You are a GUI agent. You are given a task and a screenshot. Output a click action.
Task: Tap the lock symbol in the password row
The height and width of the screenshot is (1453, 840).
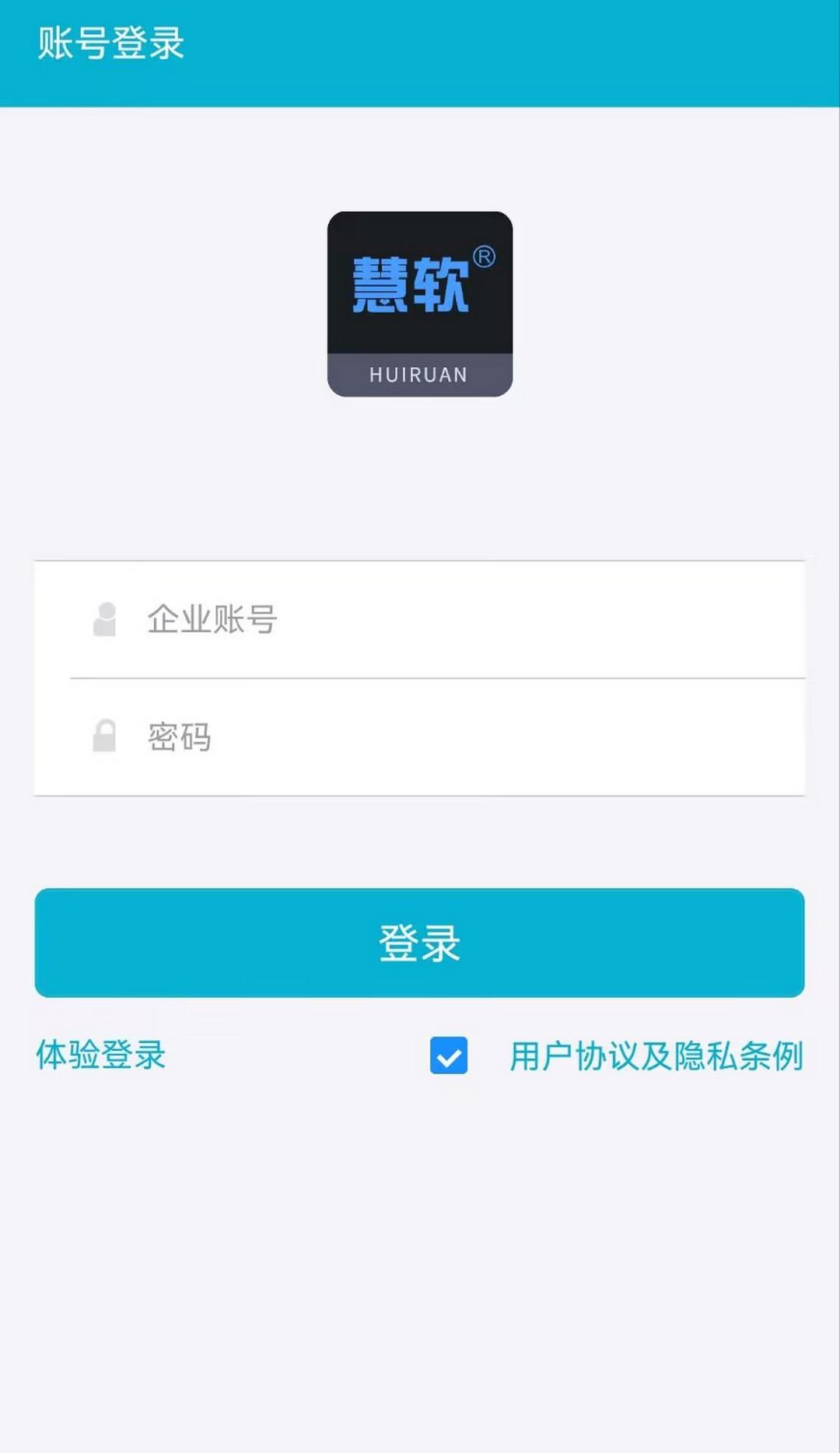pyautogui.click(x=105, y=737)
